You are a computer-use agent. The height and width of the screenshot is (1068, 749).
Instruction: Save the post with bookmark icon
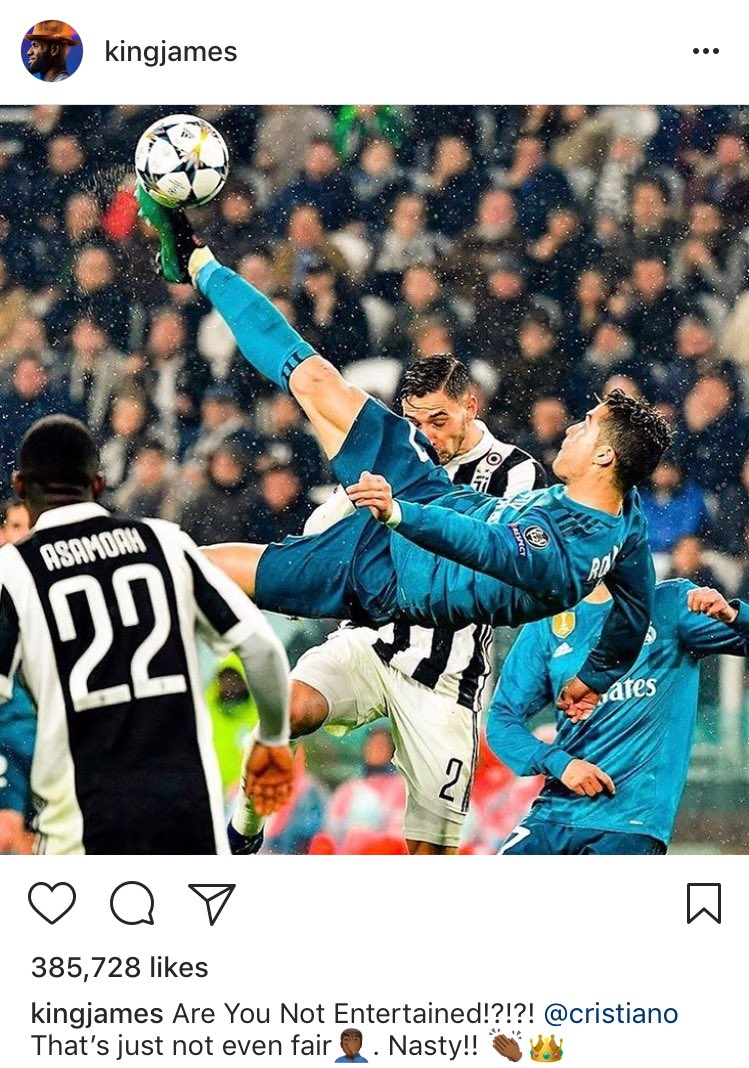click(704, 904)
